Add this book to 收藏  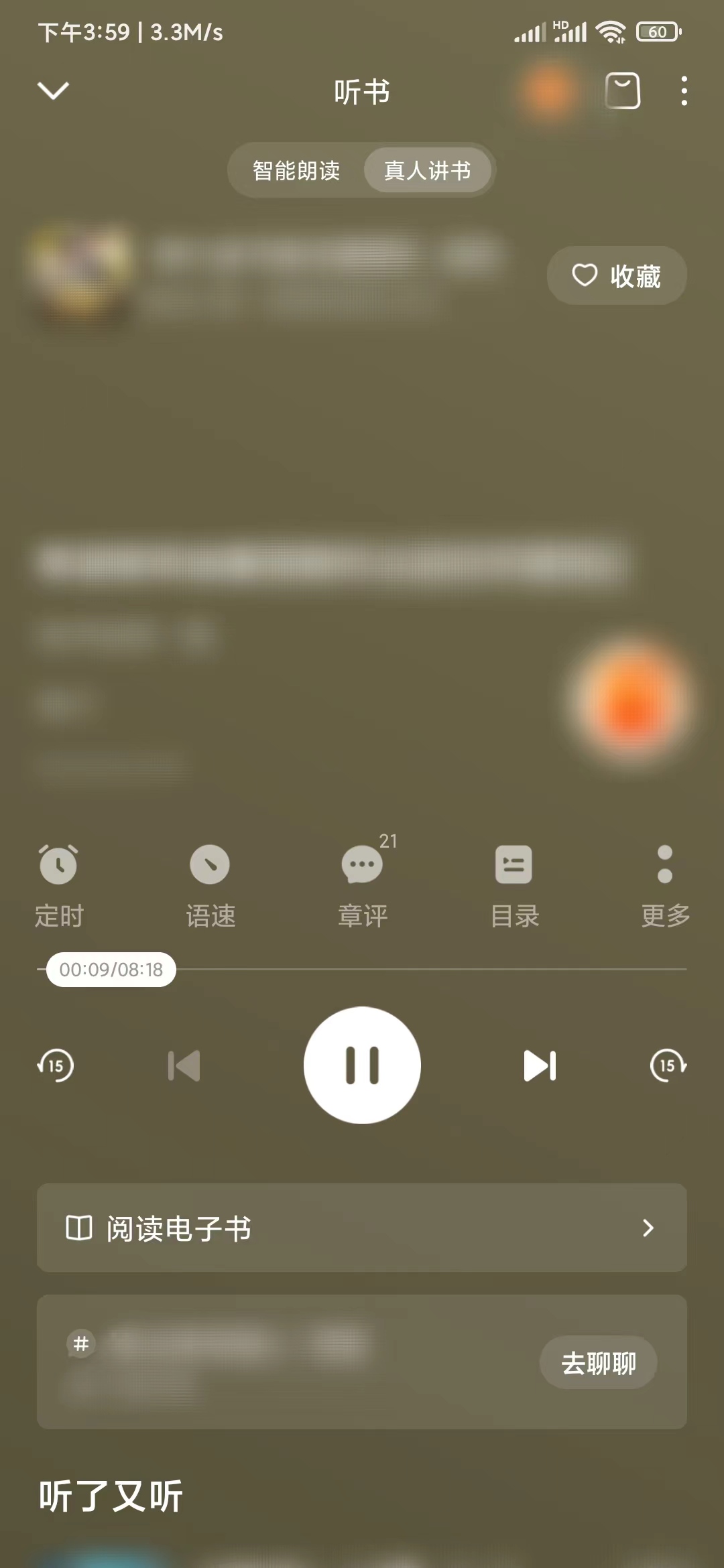616,275
